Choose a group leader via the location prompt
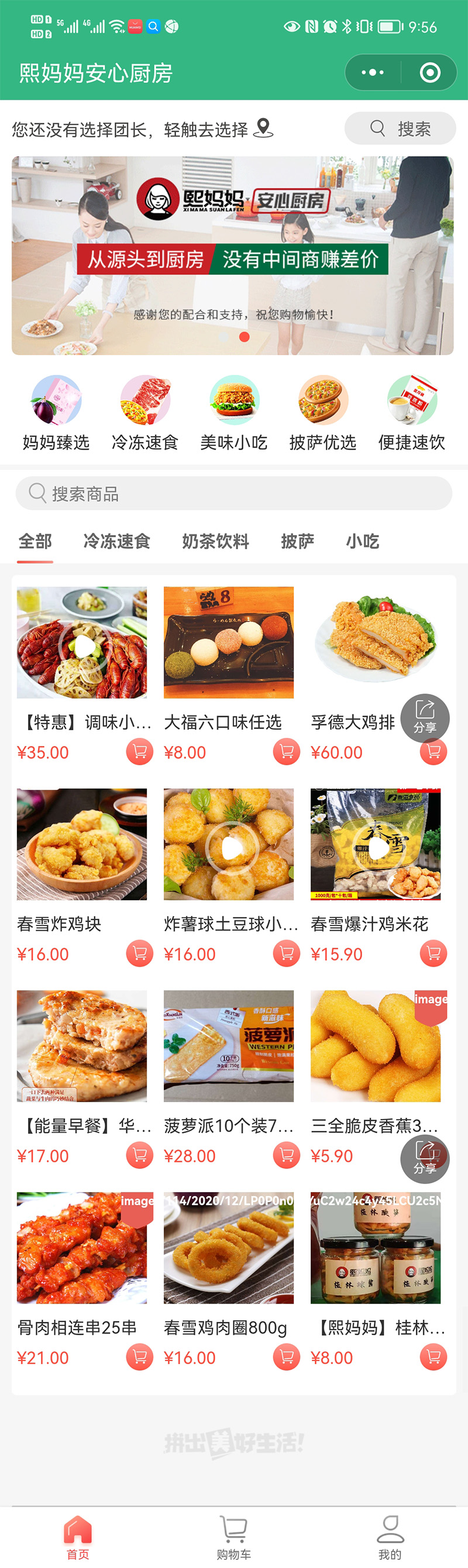Screen dimensions: 468x1568 tap(143, 129)
